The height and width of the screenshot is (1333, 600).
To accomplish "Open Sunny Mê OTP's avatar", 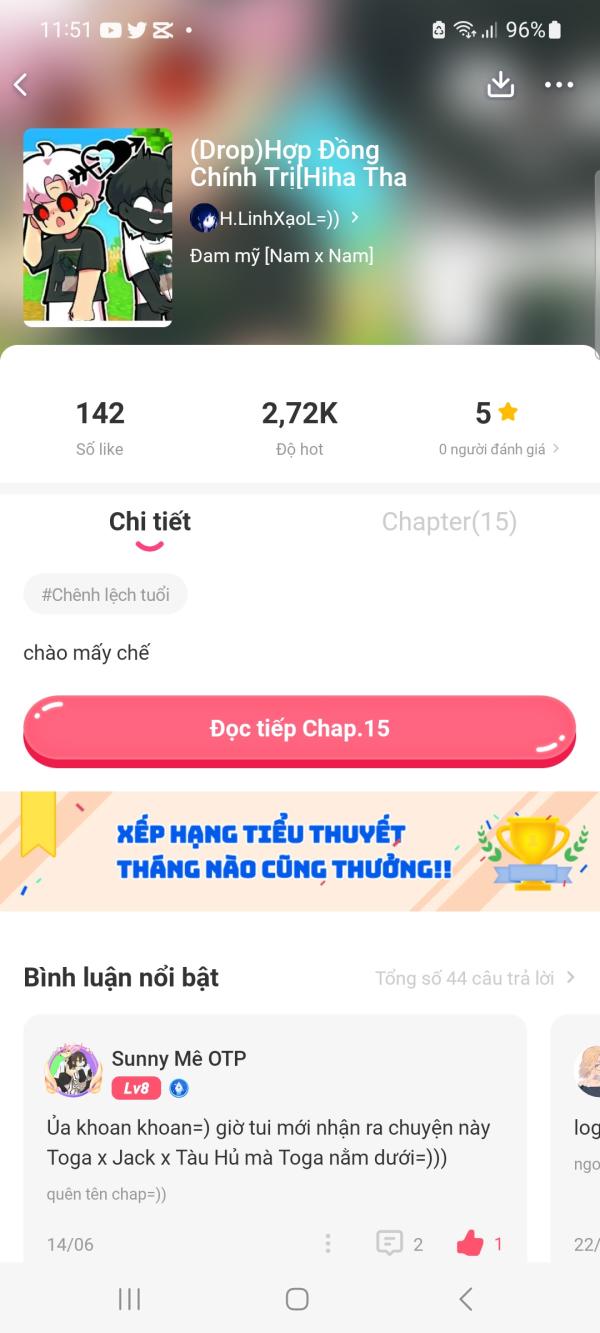I will (x=73, y=1072).
